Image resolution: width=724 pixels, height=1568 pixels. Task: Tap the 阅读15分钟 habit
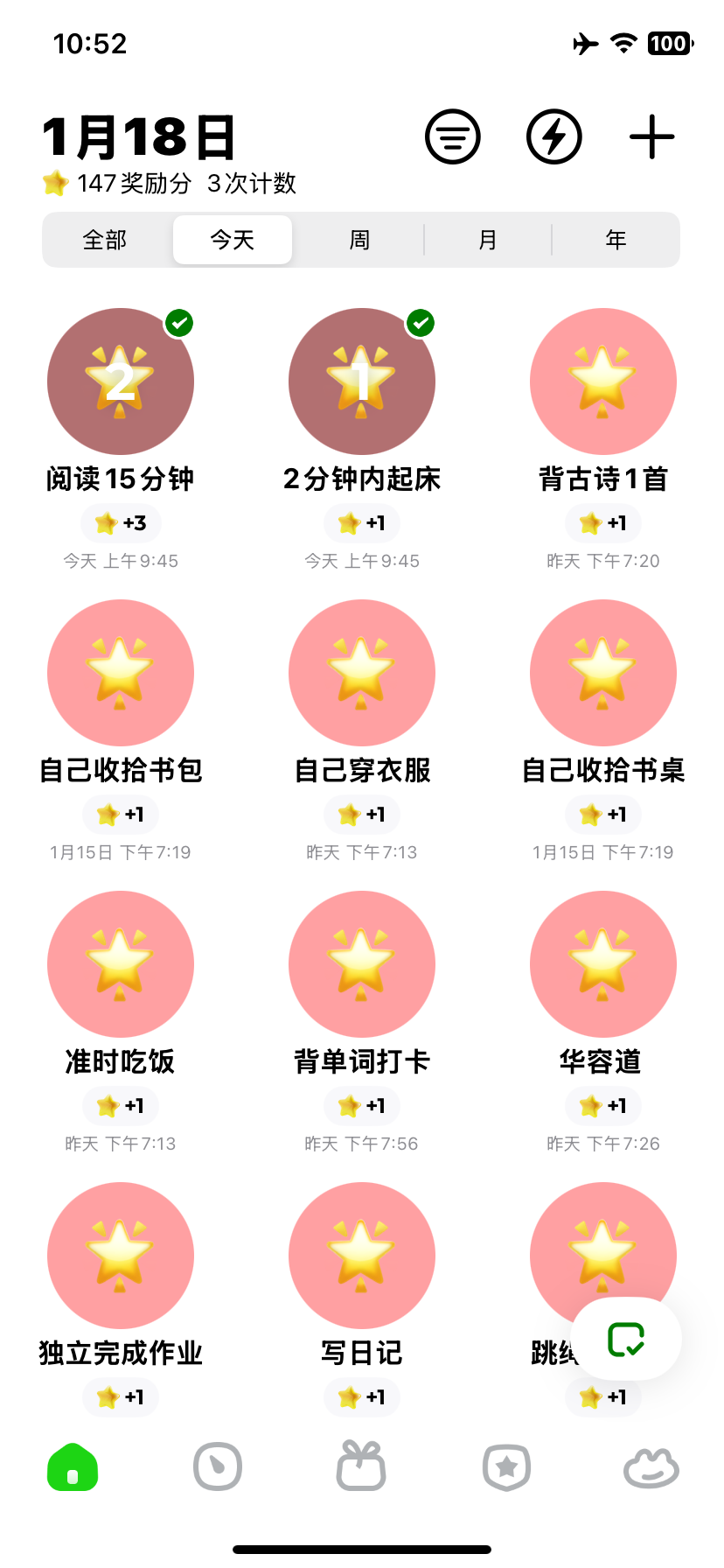[121, 381]
